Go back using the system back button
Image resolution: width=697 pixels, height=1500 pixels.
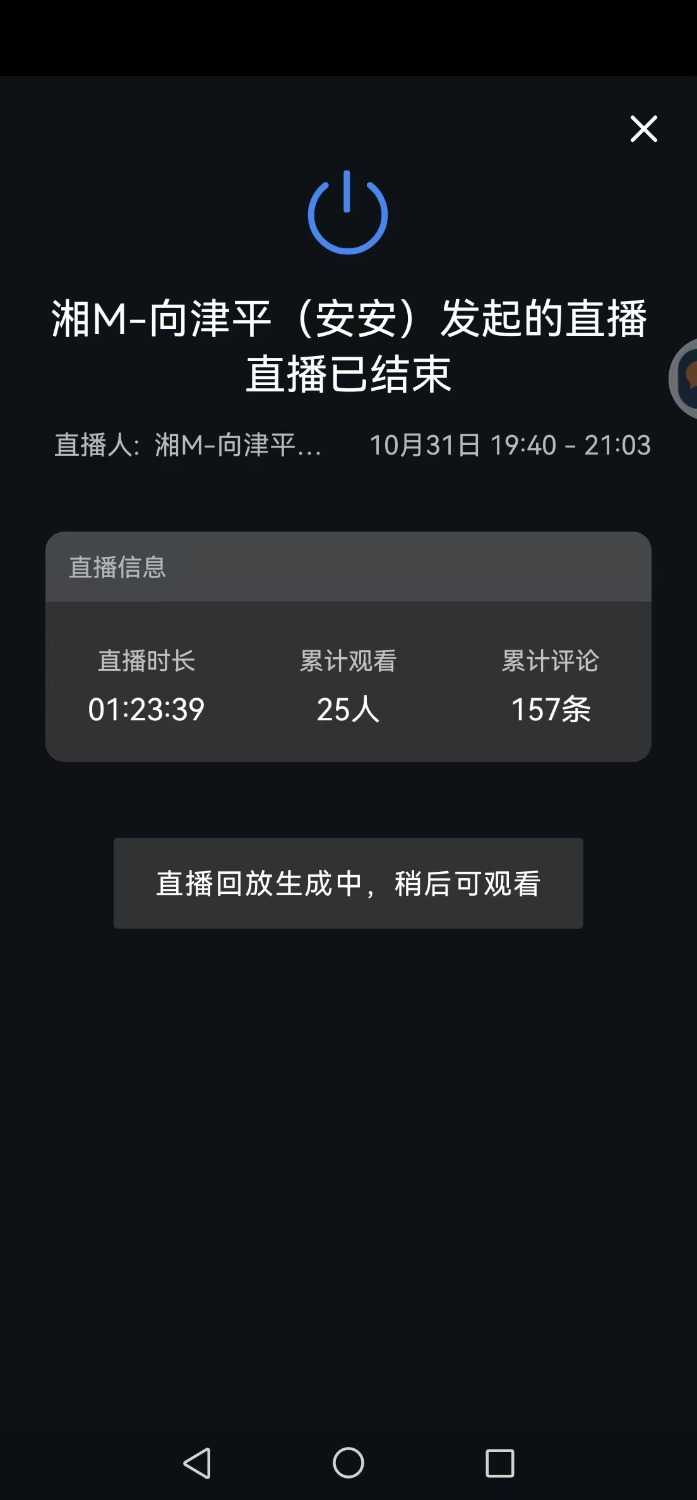198,1463
